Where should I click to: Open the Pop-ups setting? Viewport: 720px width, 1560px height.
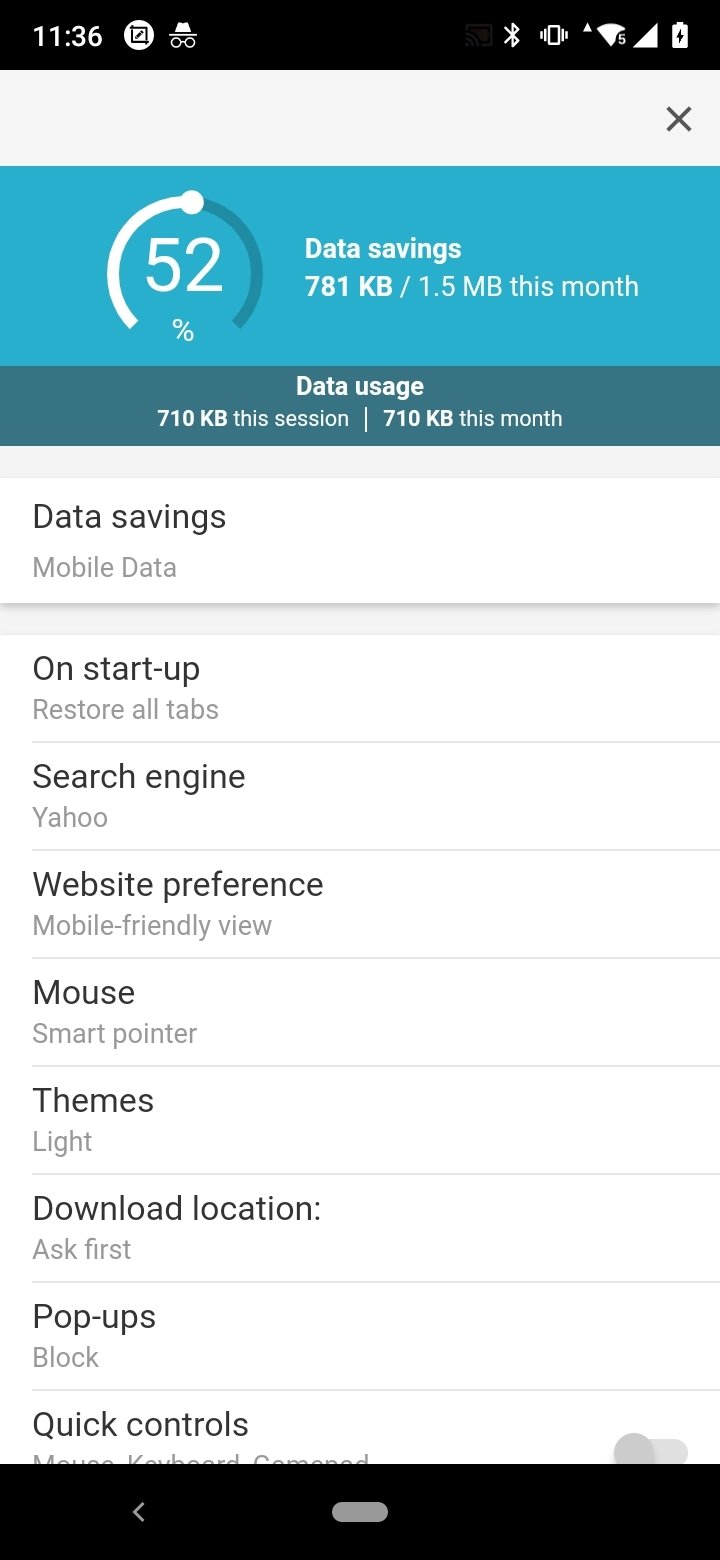pyautogui.click(x=360, y=1336)
